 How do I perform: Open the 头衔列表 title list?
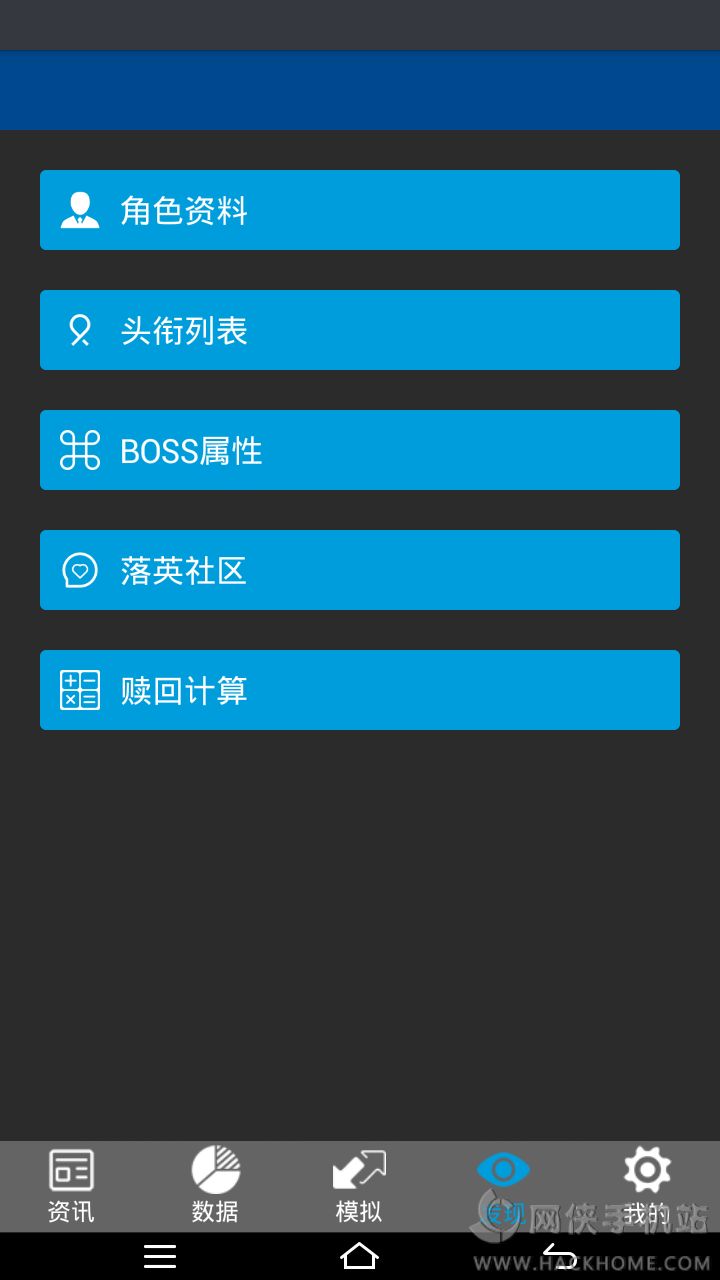coord(360,330)
